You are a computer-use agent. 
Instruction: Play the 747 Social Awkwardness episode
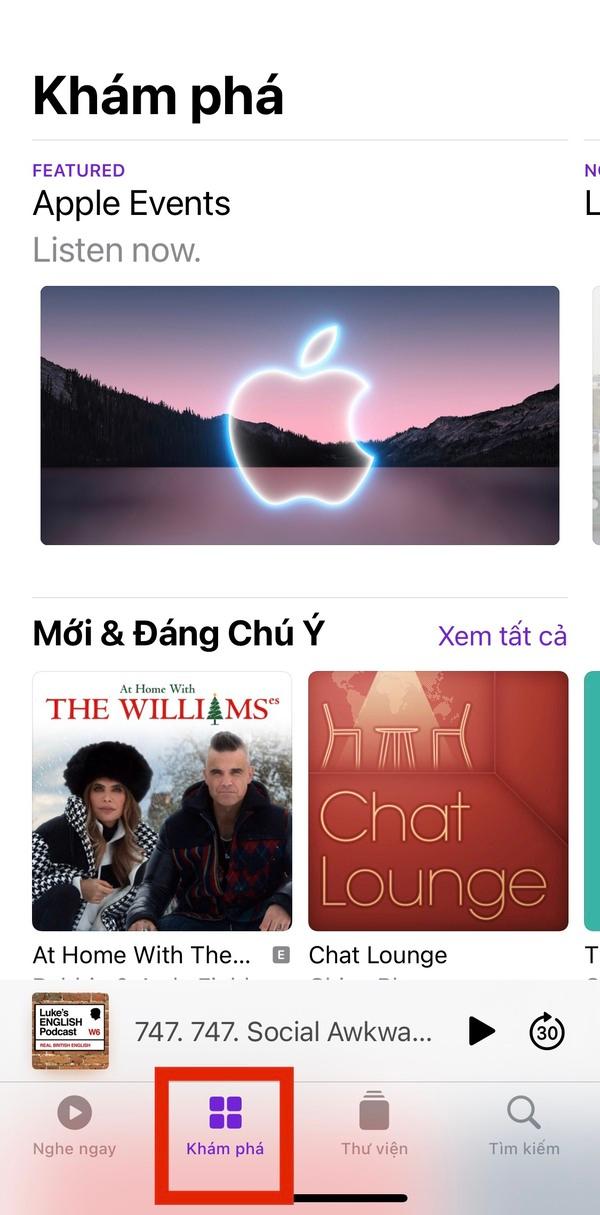(x=481, y=1031)
